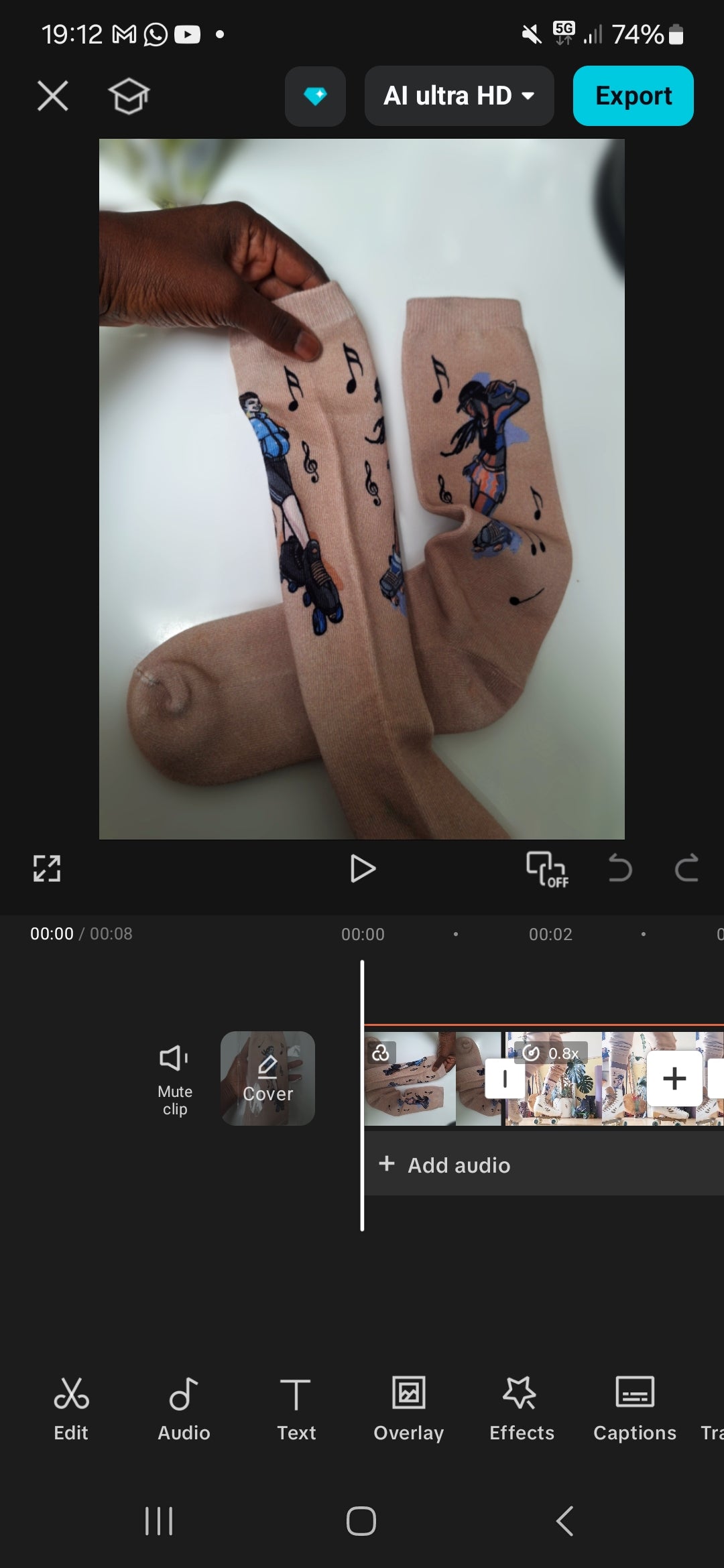Undo the last edit
Viewport: 724px width, 1568px height.
pos(619,868)
